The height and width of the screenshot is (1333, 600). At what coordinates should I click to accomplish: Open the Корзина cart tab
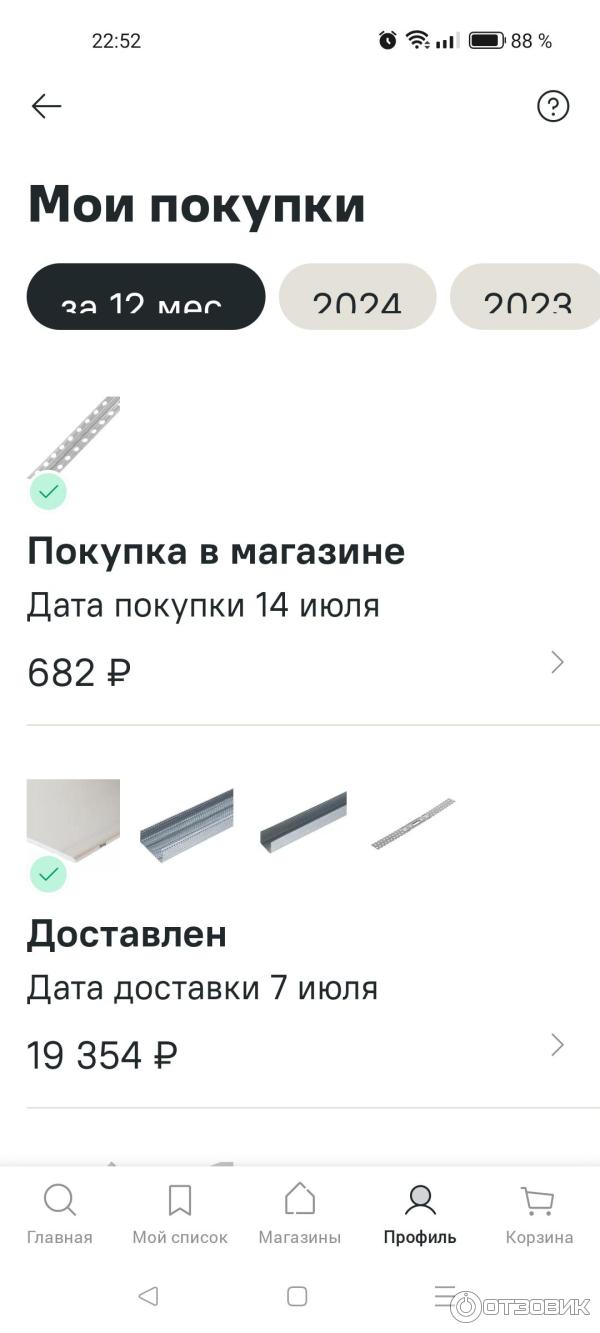[539, 1214]
